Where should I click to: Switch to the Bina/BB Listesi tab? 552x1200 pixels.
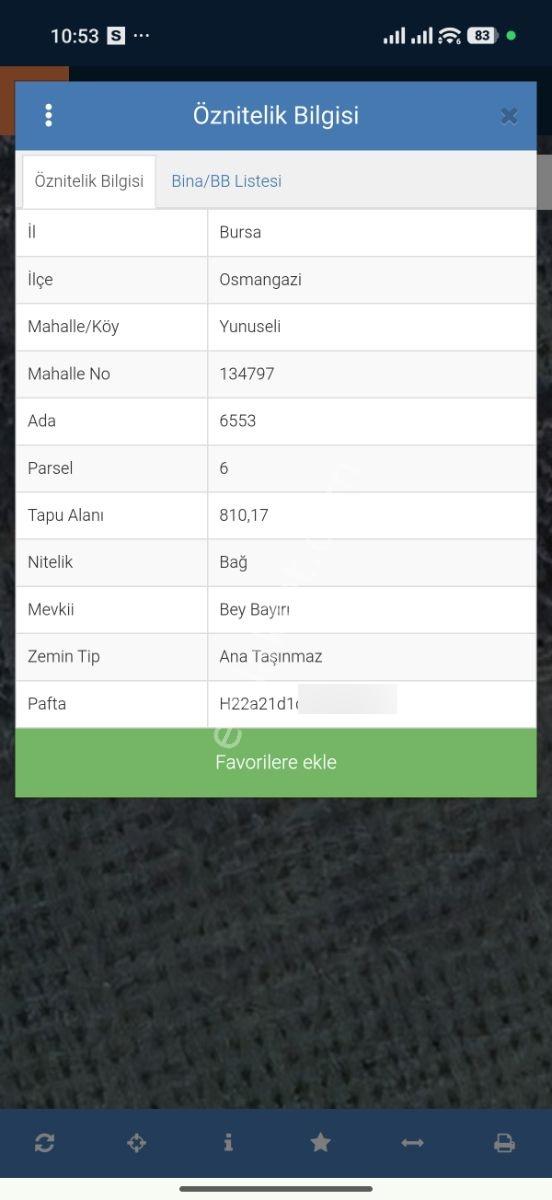(226, 181)
